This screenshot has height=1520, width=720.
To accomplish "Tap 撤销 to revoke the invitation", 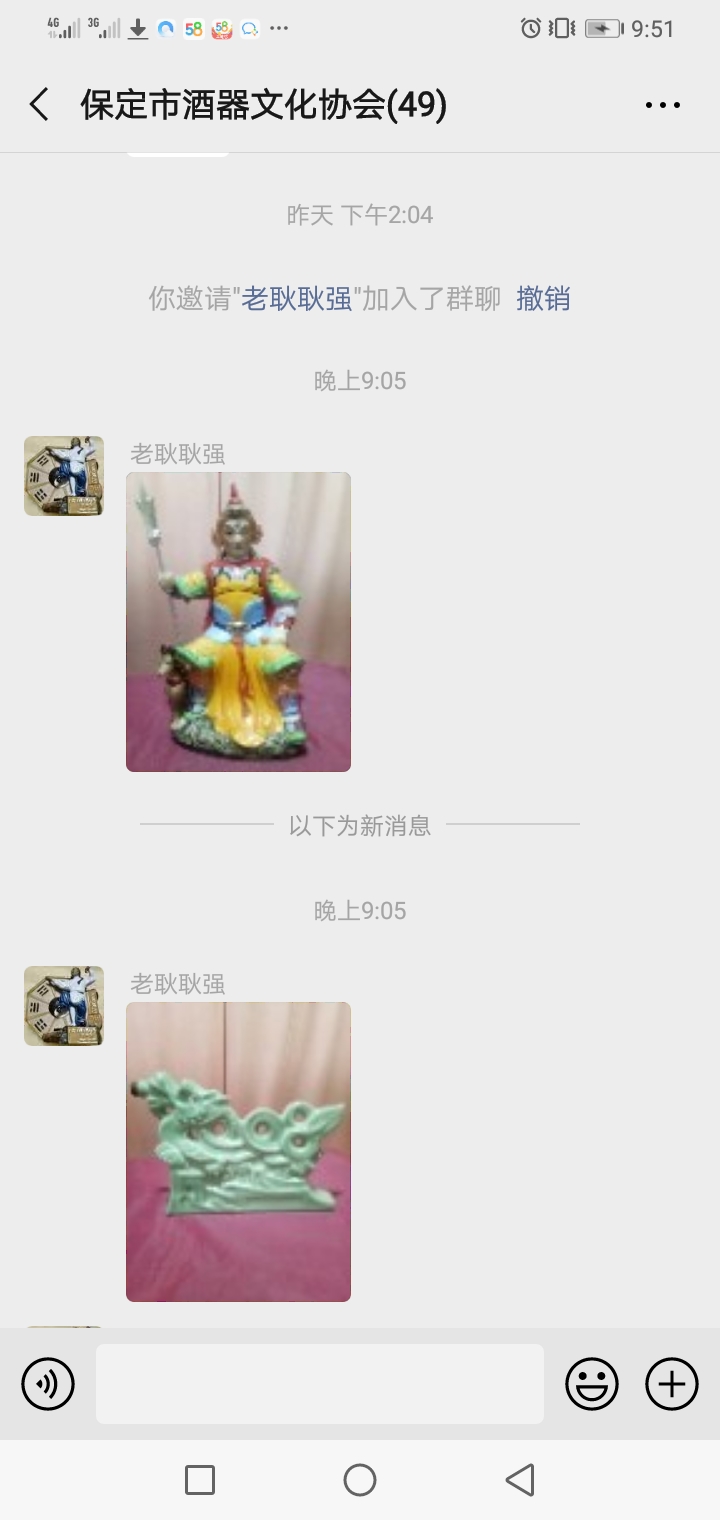I will coord(543,298).
